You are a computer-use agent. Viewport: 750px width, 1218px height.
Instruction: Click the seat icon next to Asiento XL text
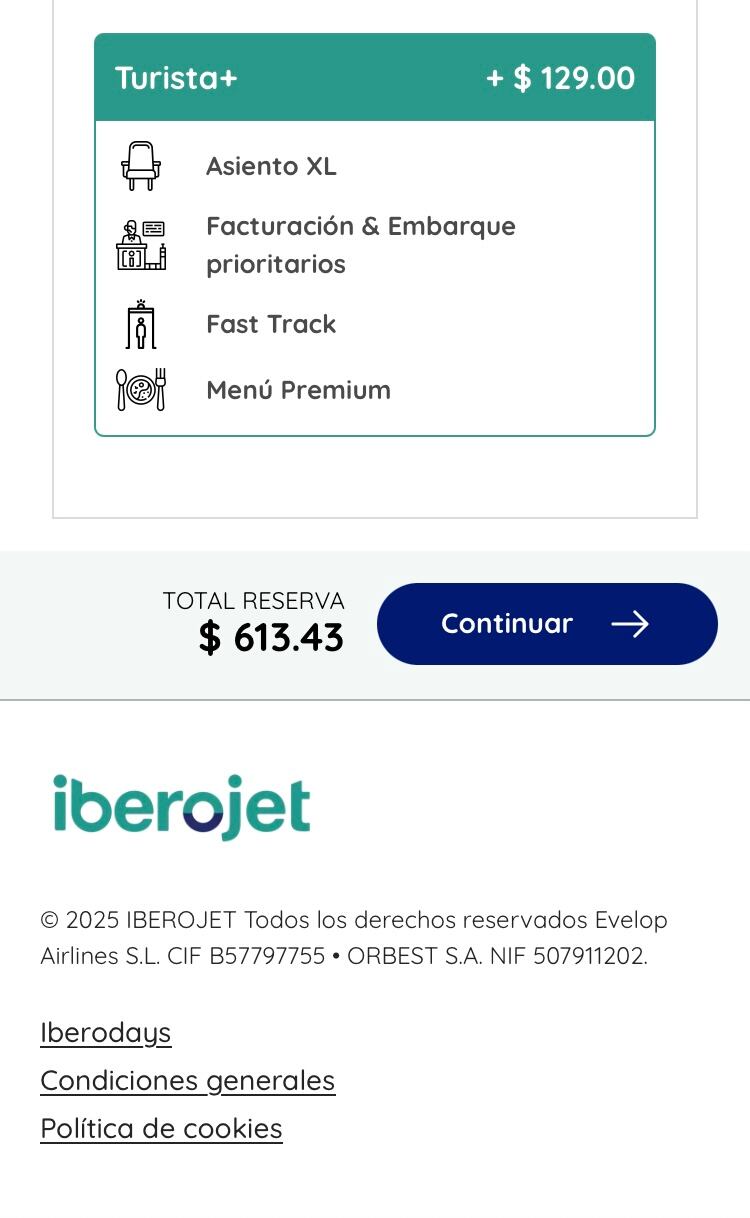point(140,165)
